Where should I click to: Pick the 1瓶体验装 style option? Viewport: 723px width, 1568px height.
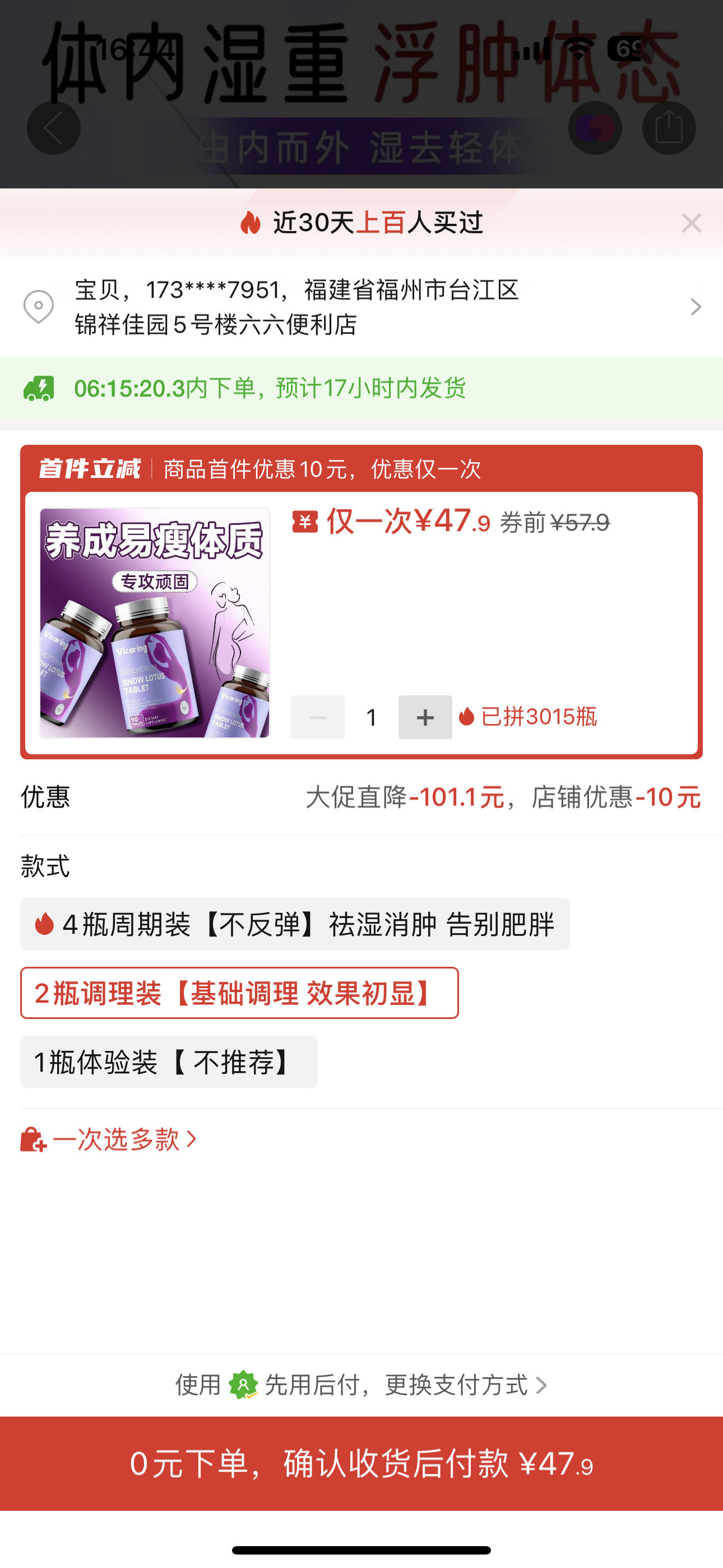point(169,1062)
